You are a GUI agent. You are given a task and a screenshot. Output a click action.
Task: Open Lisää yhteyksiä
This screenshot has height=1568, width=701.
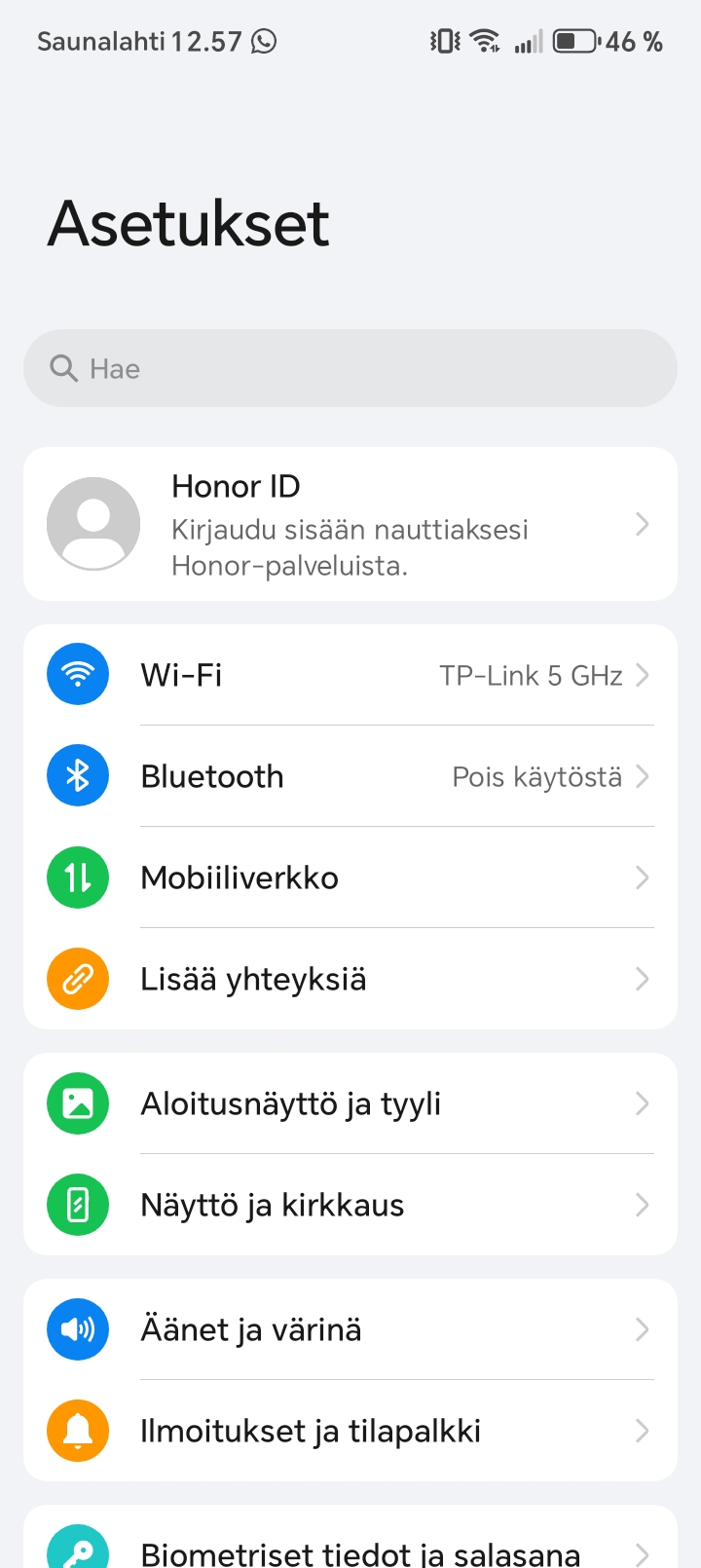click(350, 979)
